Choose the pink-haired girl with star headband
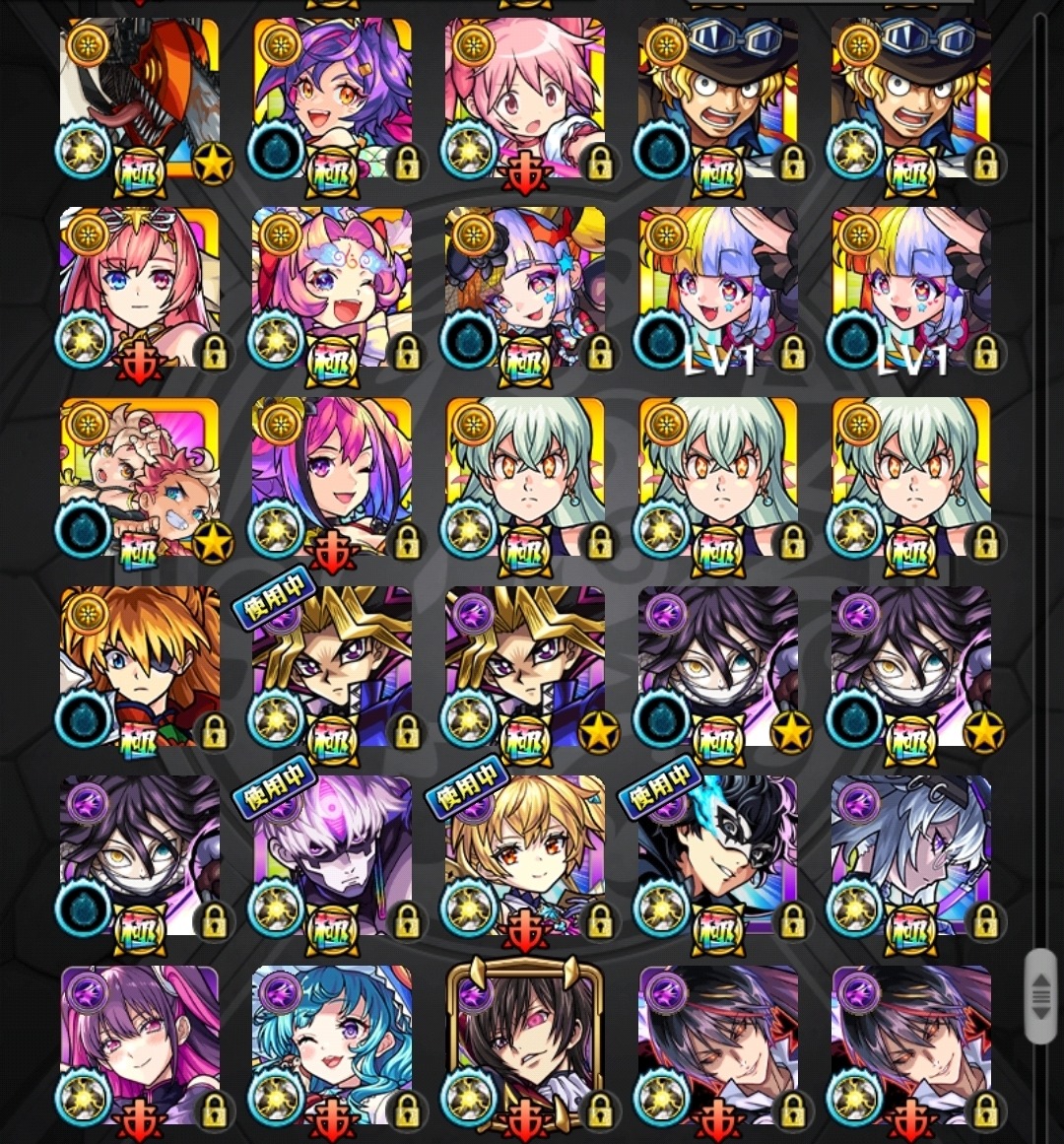 pyautogui.click(x=140, y=288)
